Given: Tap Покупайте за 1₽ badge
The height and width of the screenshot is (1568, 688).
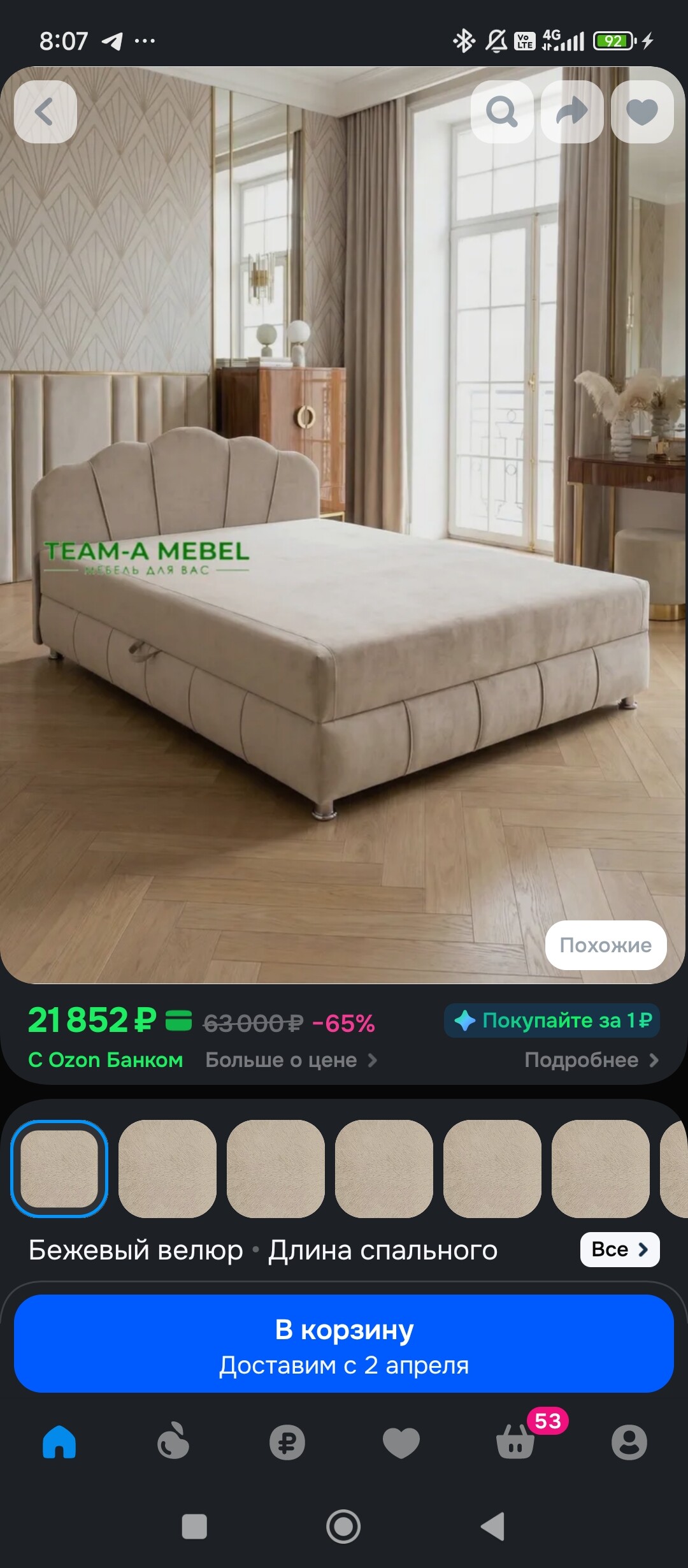Looking at the screenshot, I should pyautogui.click(x=552, y=1020).
